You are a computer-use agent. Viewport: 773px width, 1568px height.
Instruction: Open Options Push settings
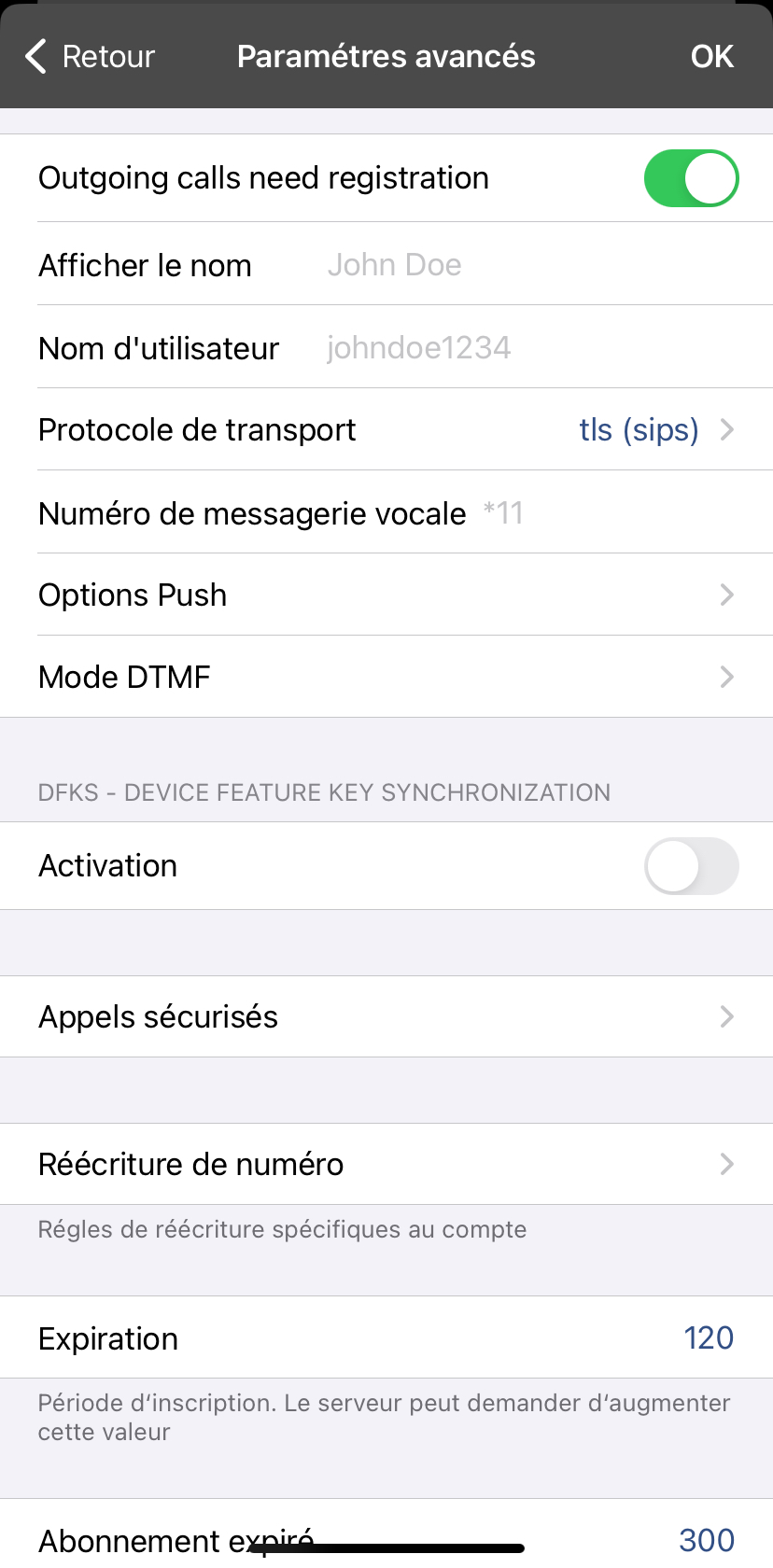click(x=386, y=595)
